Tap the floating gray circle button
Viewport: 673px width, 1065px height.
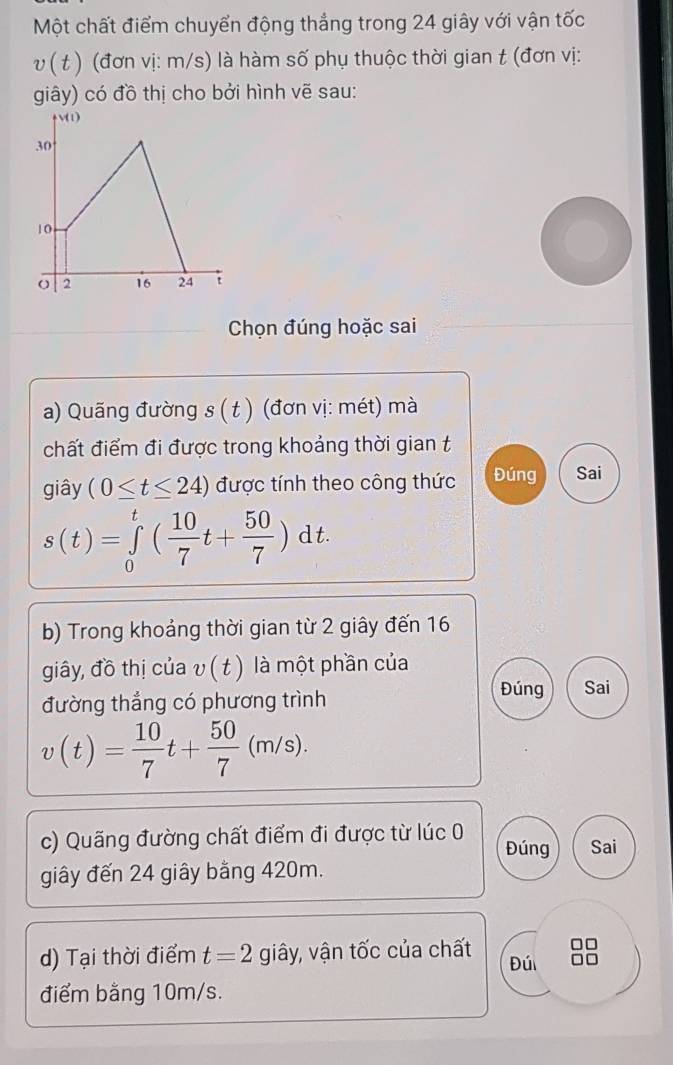pos(585,243)
